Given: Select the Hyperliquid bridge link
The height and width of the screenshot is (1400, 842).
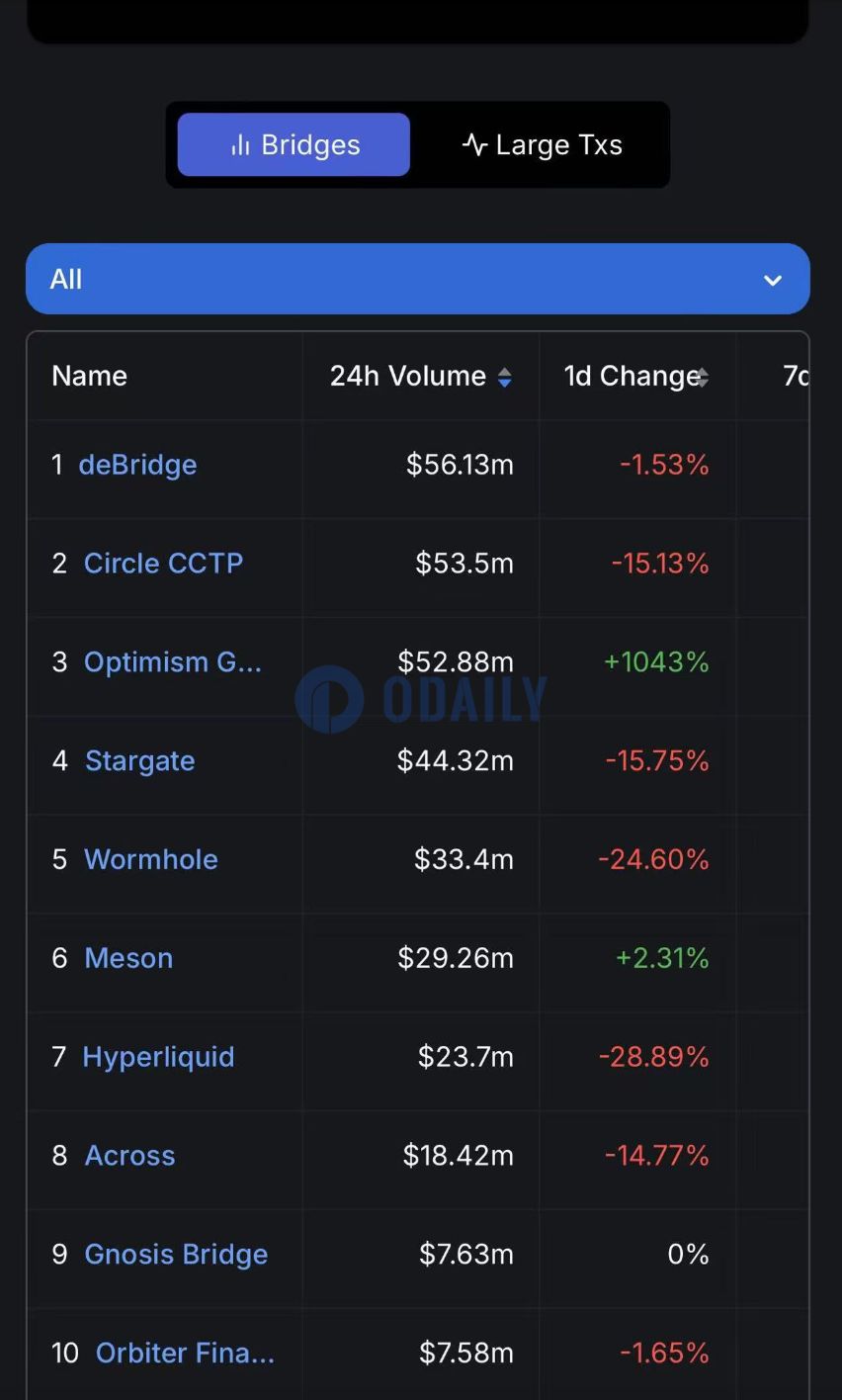Looking at the screenshot, I should [x=158, y=1057].
